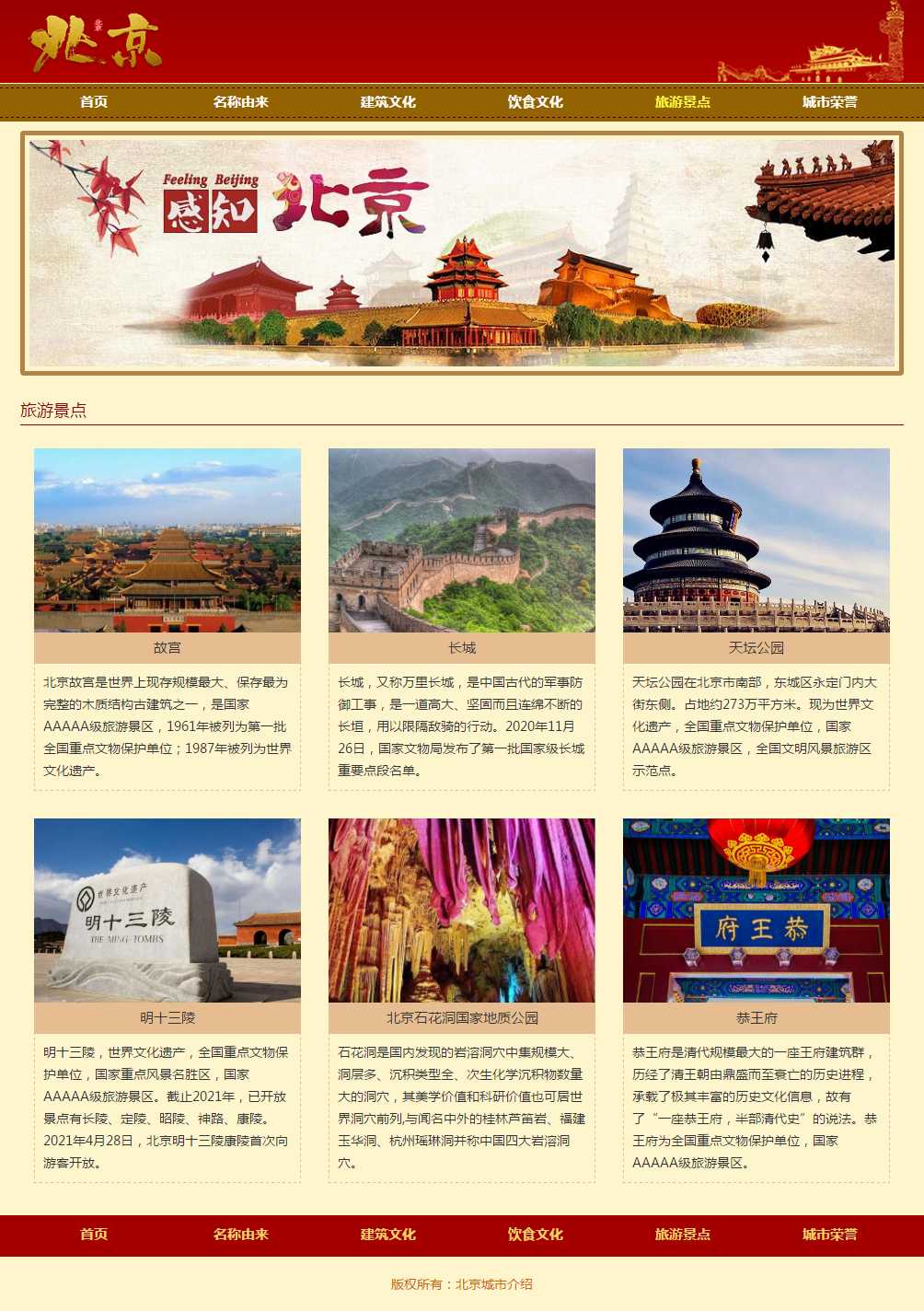
Task: Switch to 饮食文化 in the top menu
Action: [536, 102]
